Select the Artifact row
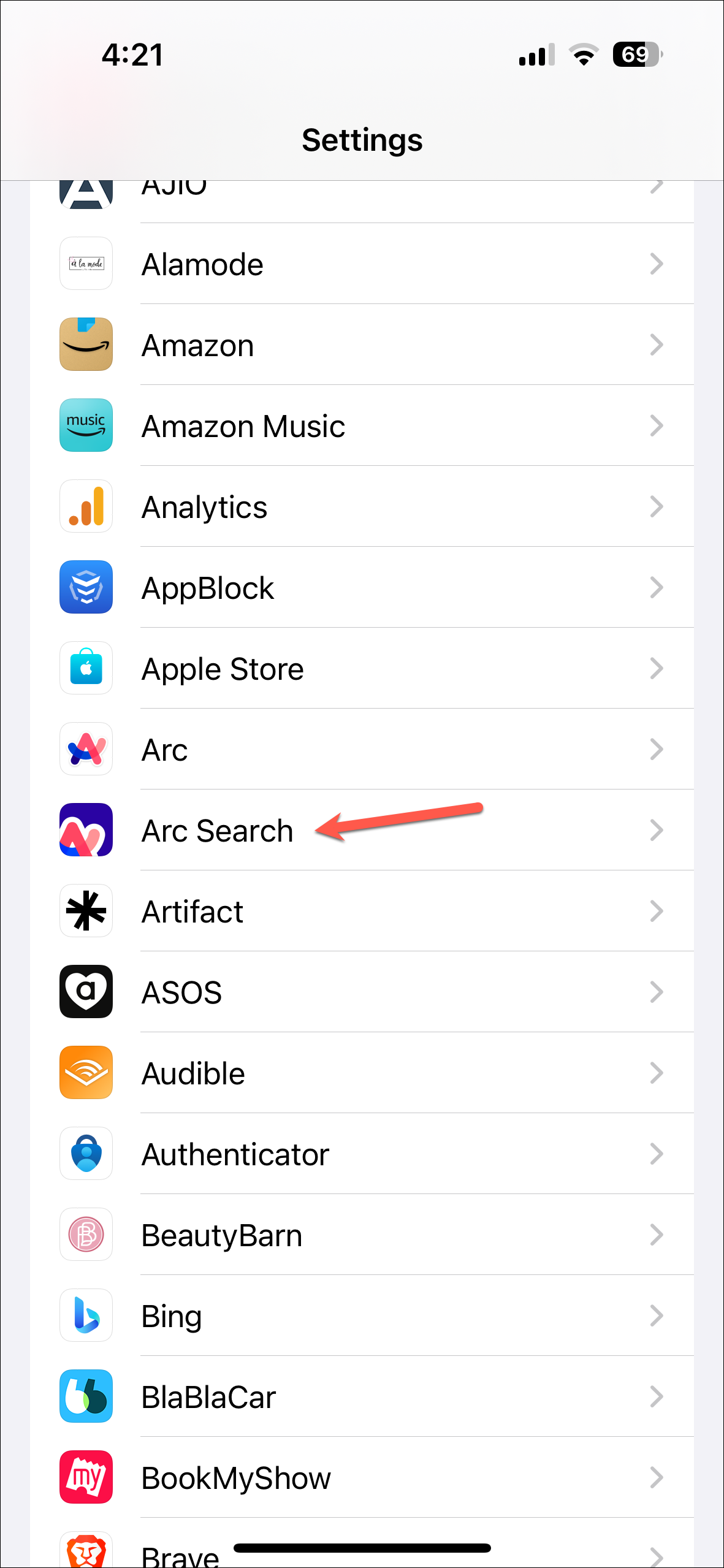This screenshot has width=724, height=1568. pos(362,911)
